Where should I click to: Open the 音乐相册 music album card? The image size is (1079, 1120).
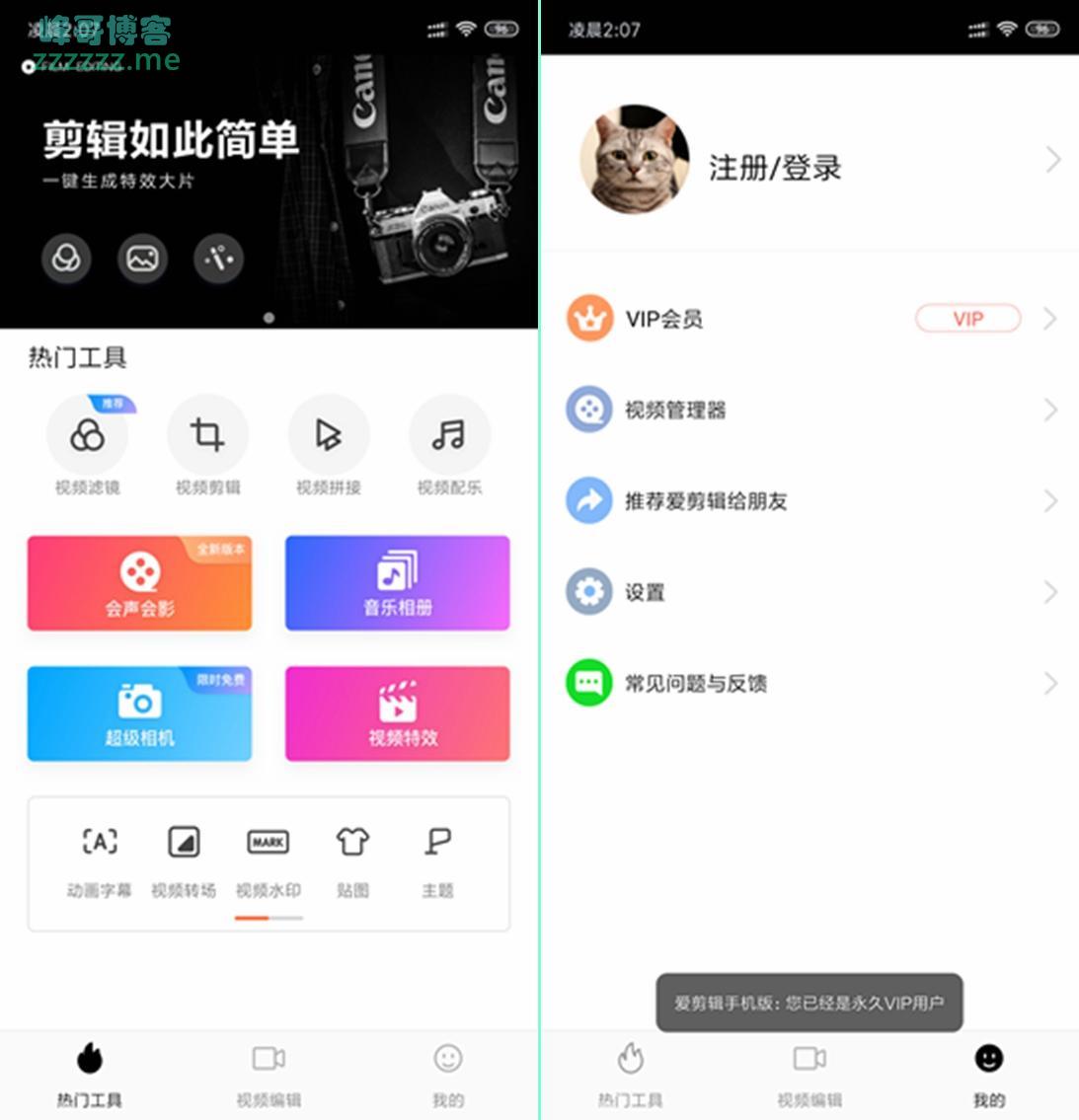(x=397, y=583)
